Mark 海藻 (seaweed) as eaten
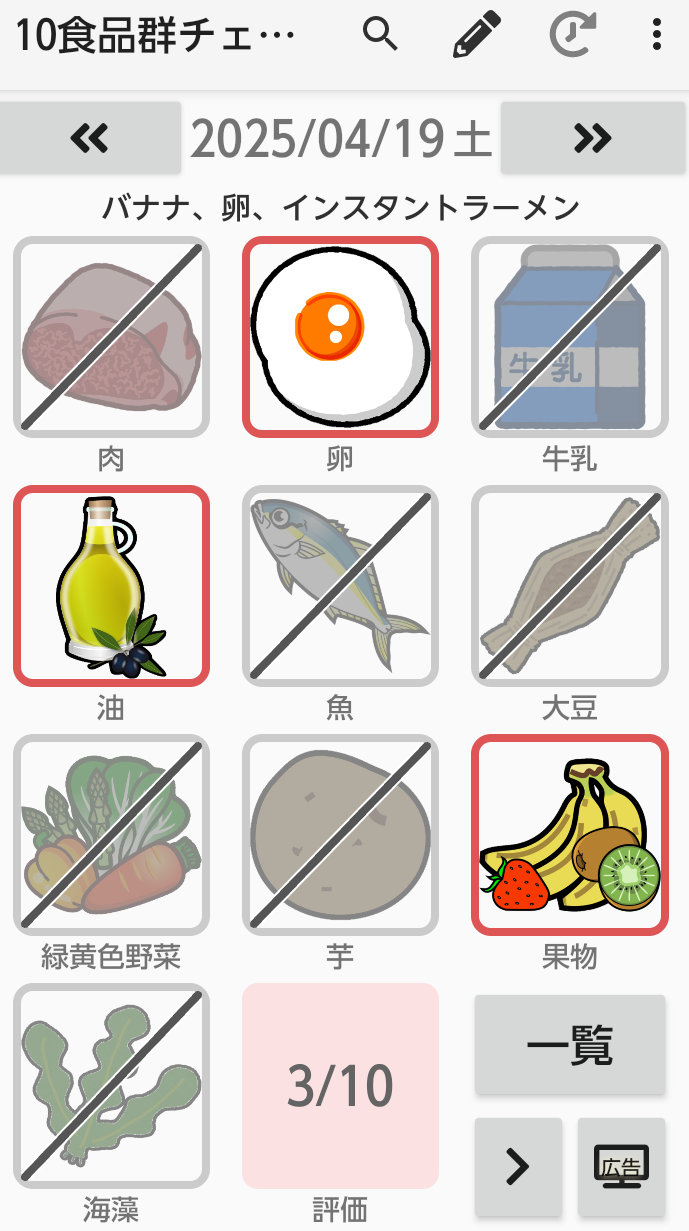The image size is (689, 1231). (x=111, y=1084)
